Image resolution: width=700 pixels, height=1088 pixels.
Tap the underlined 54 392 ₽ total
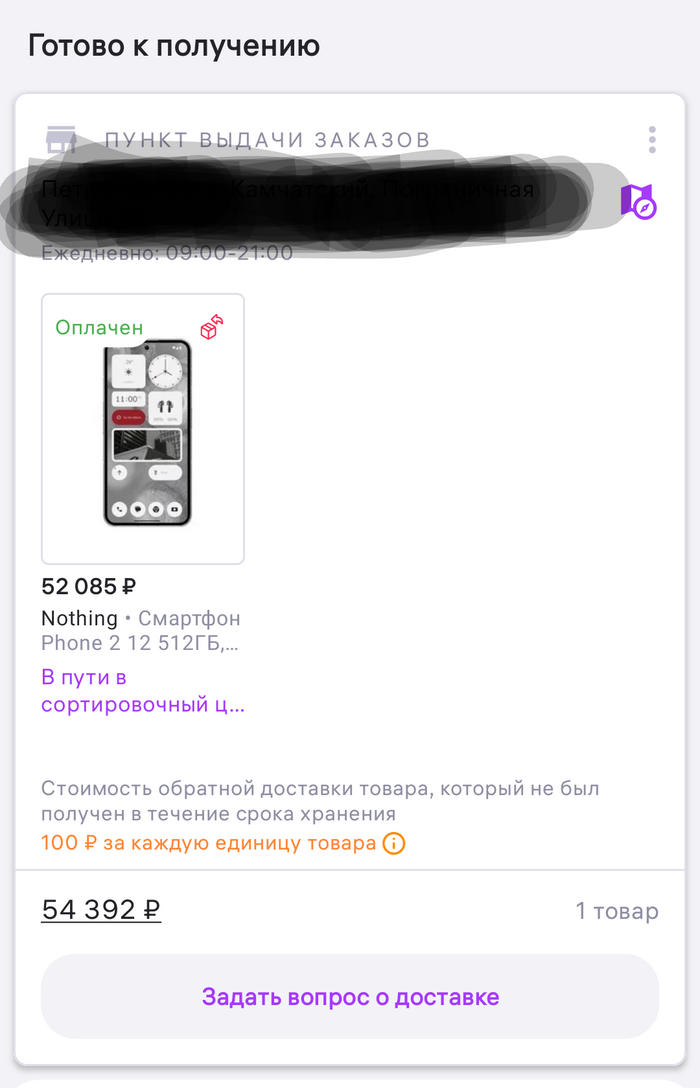click(x=101, y=910)
